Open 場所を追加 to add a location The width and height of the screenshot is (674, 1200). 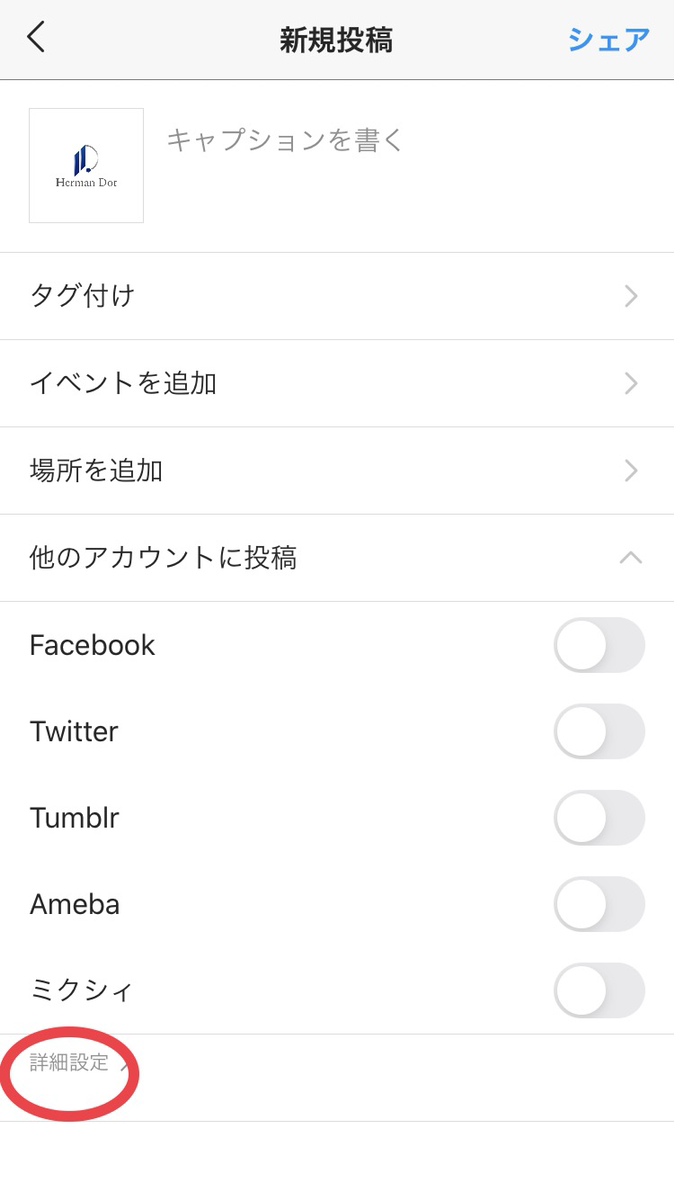[x=337, y=470]
